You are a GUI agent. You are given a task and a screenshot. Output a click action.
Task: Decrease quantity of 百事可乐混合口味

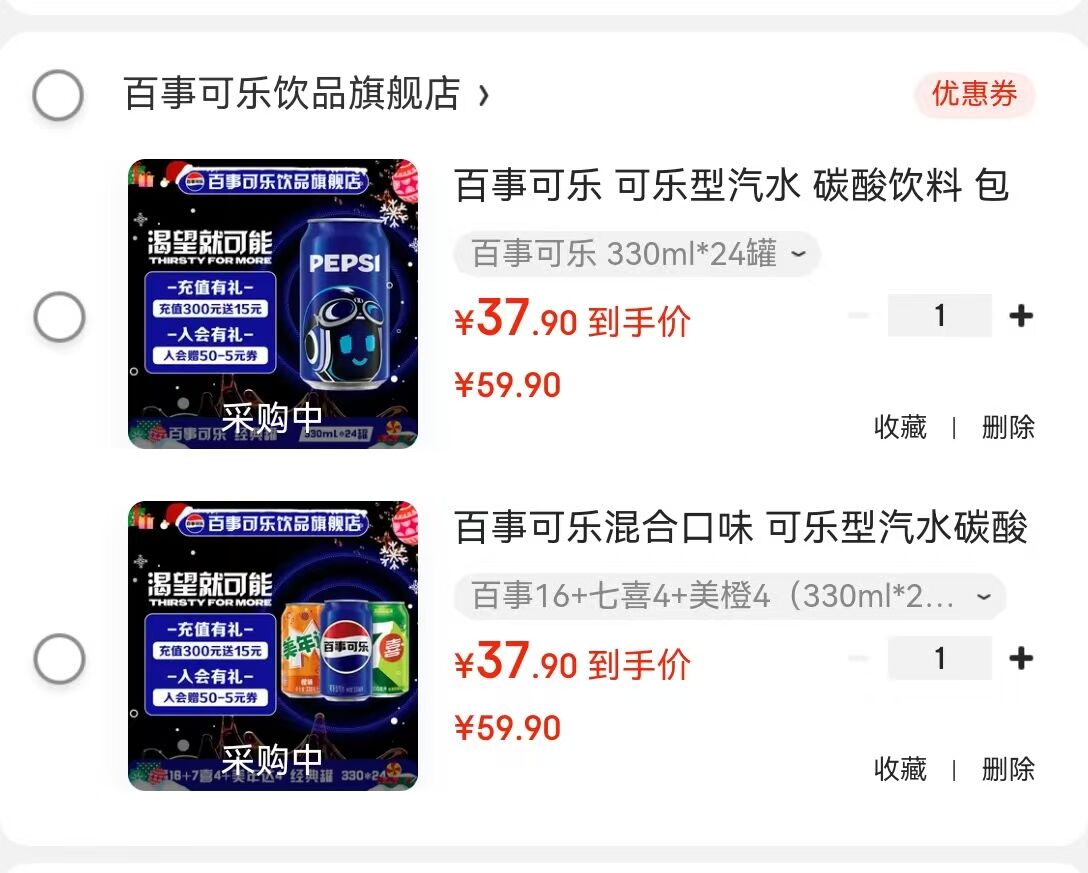point(858,658)
